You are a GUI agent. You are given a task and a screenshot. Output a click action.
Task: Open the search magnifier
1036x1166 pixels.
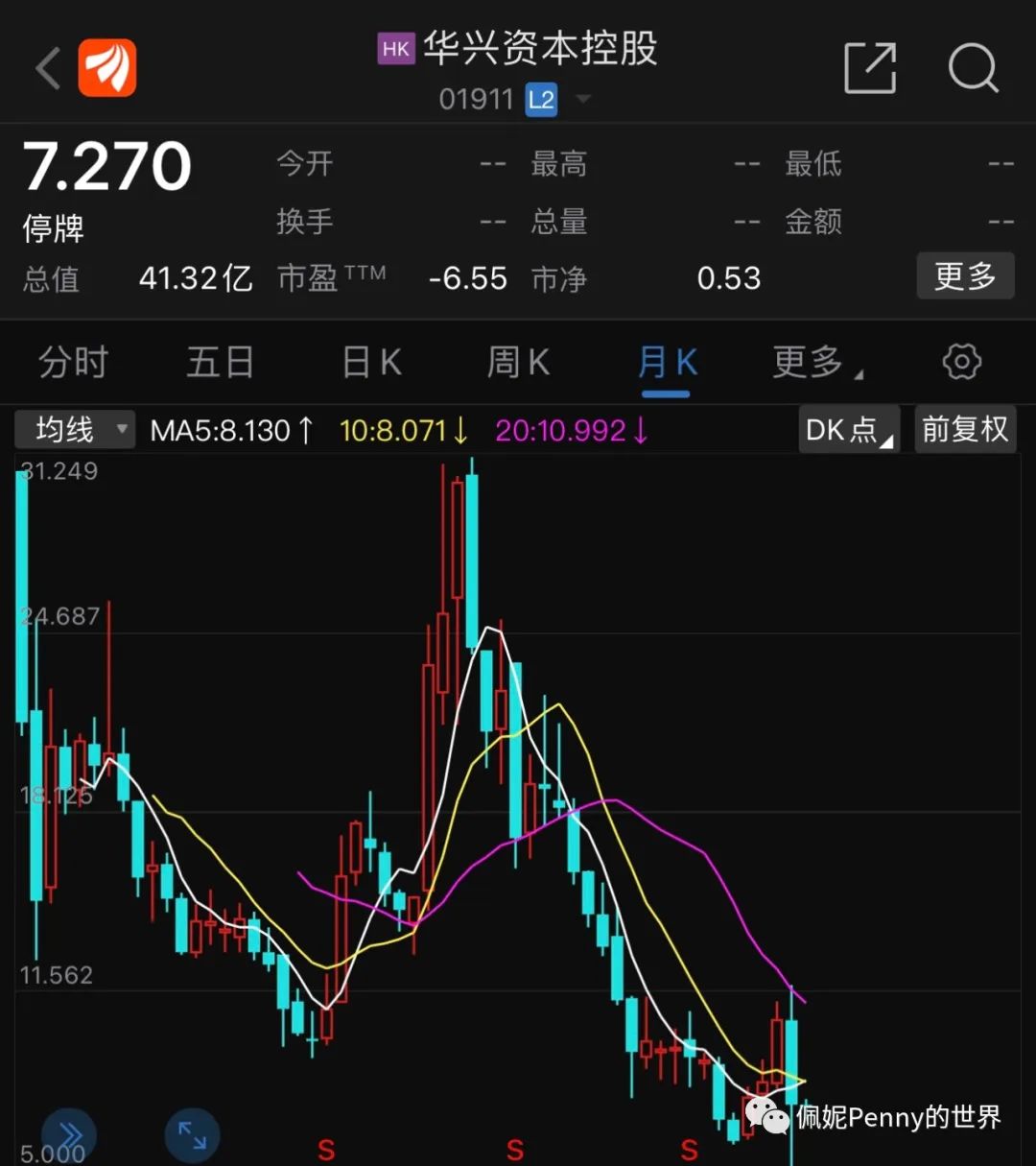[973, 68]
